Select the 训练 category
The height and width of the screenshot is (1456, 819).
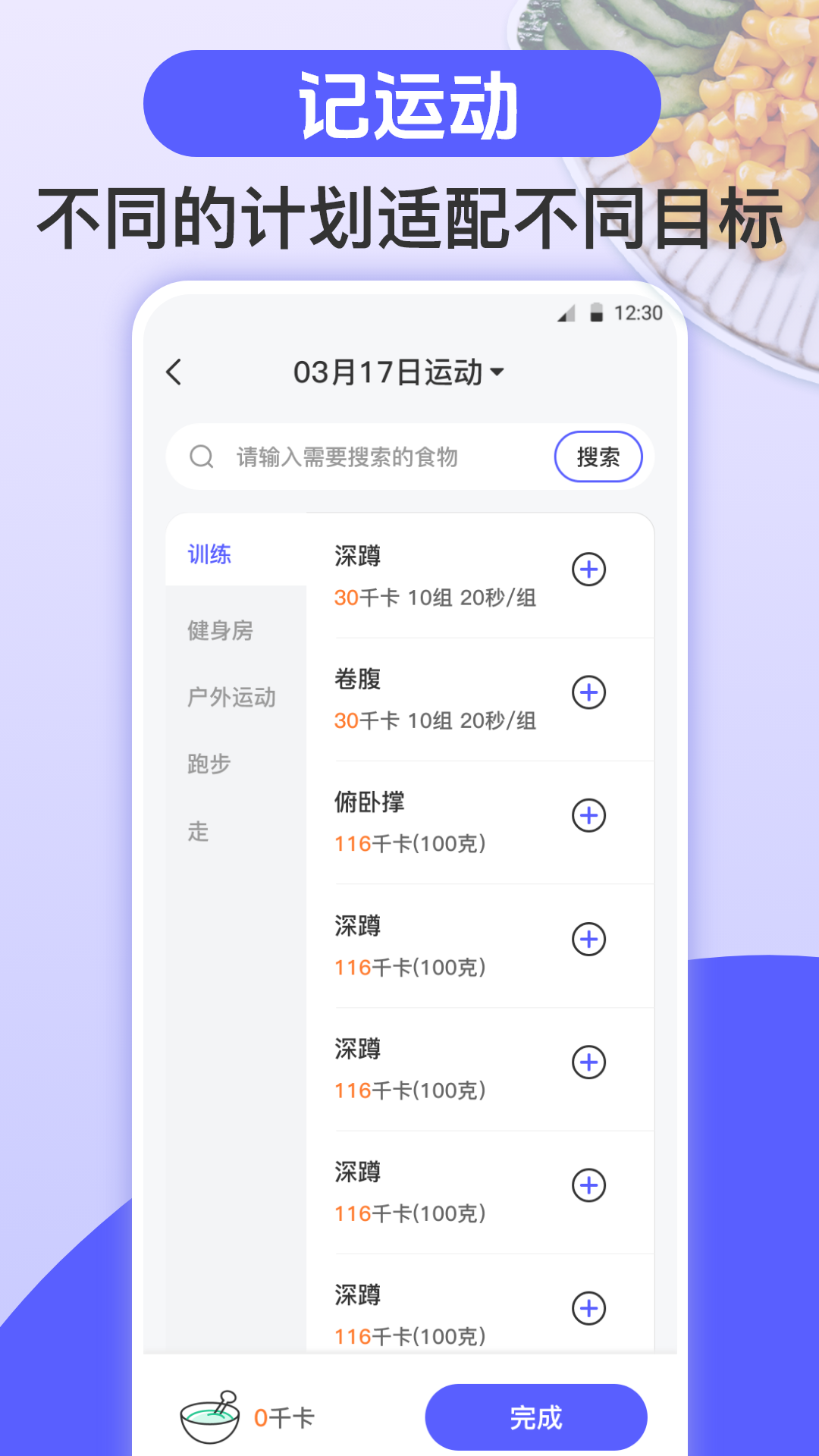click(x=210, y=555)
